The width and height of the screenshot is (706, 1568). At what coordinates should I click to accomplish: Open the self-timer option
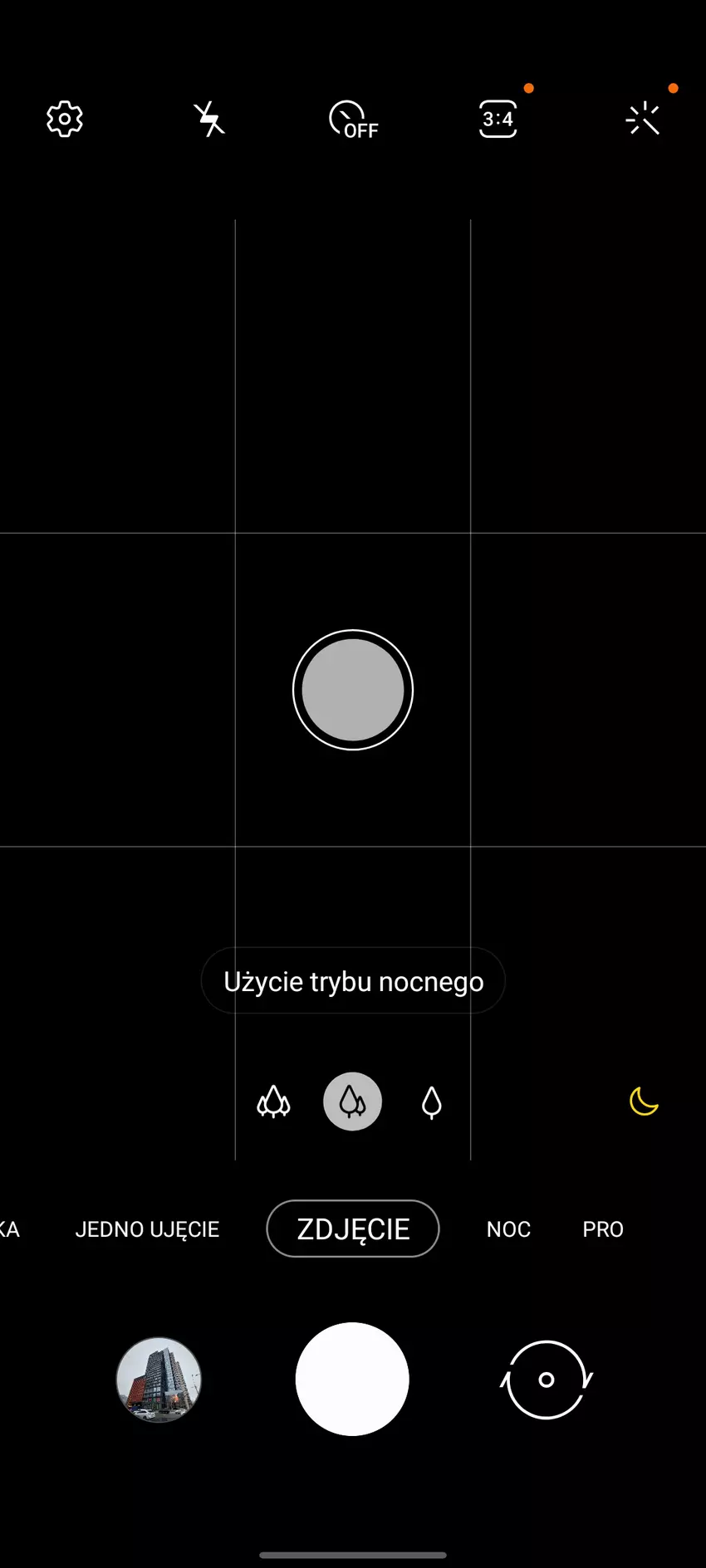(353, 120)
